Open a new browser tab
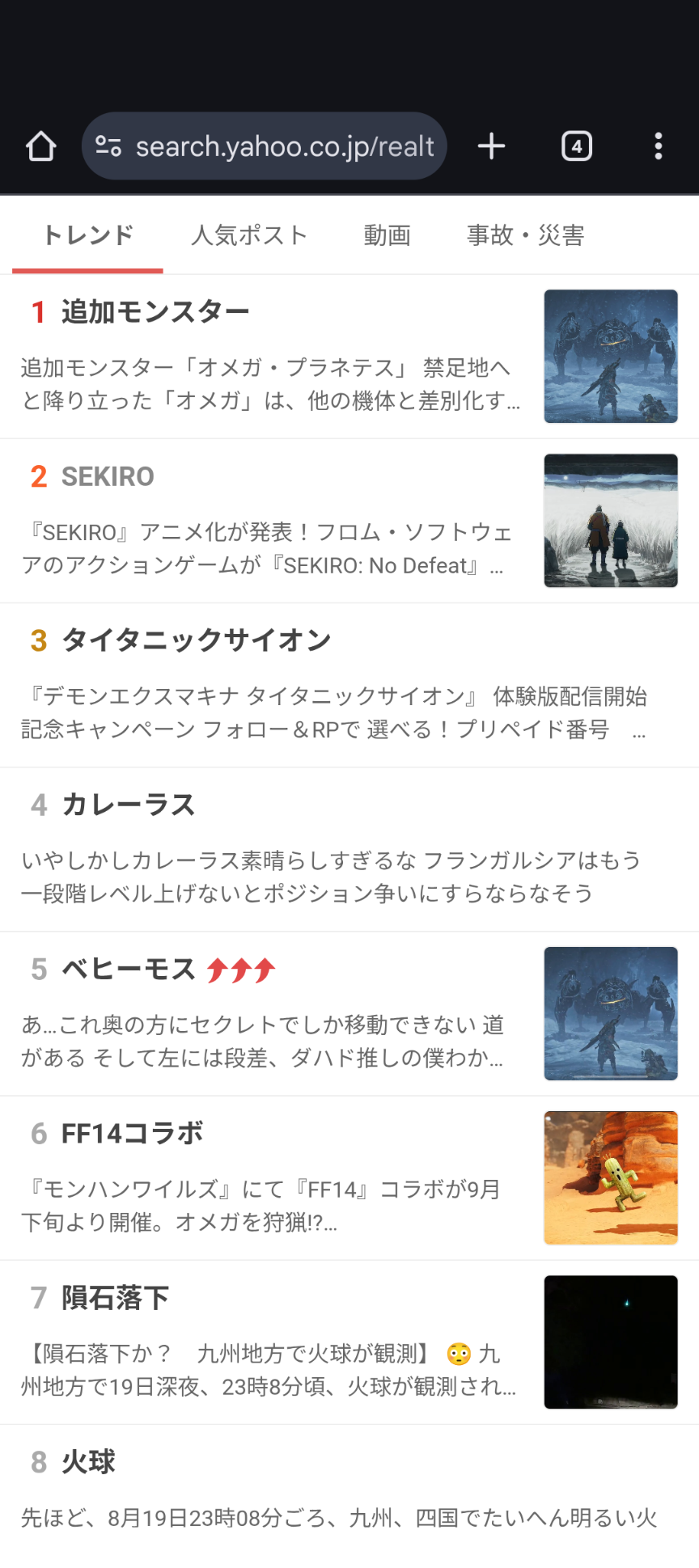 (491, 146)
